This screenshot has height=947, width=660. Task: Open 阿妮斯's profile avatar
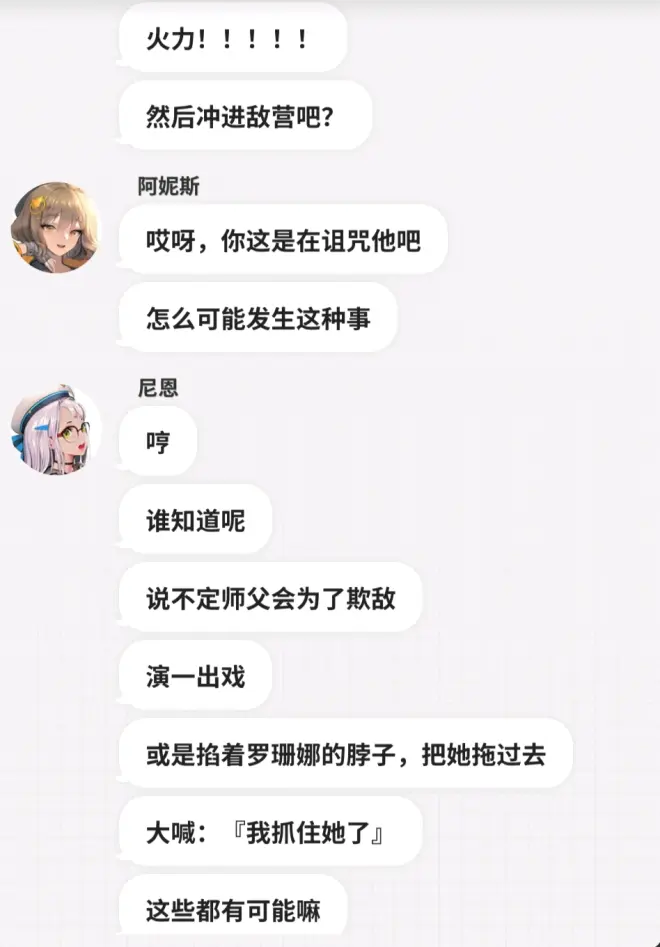(x=55, y=227)
